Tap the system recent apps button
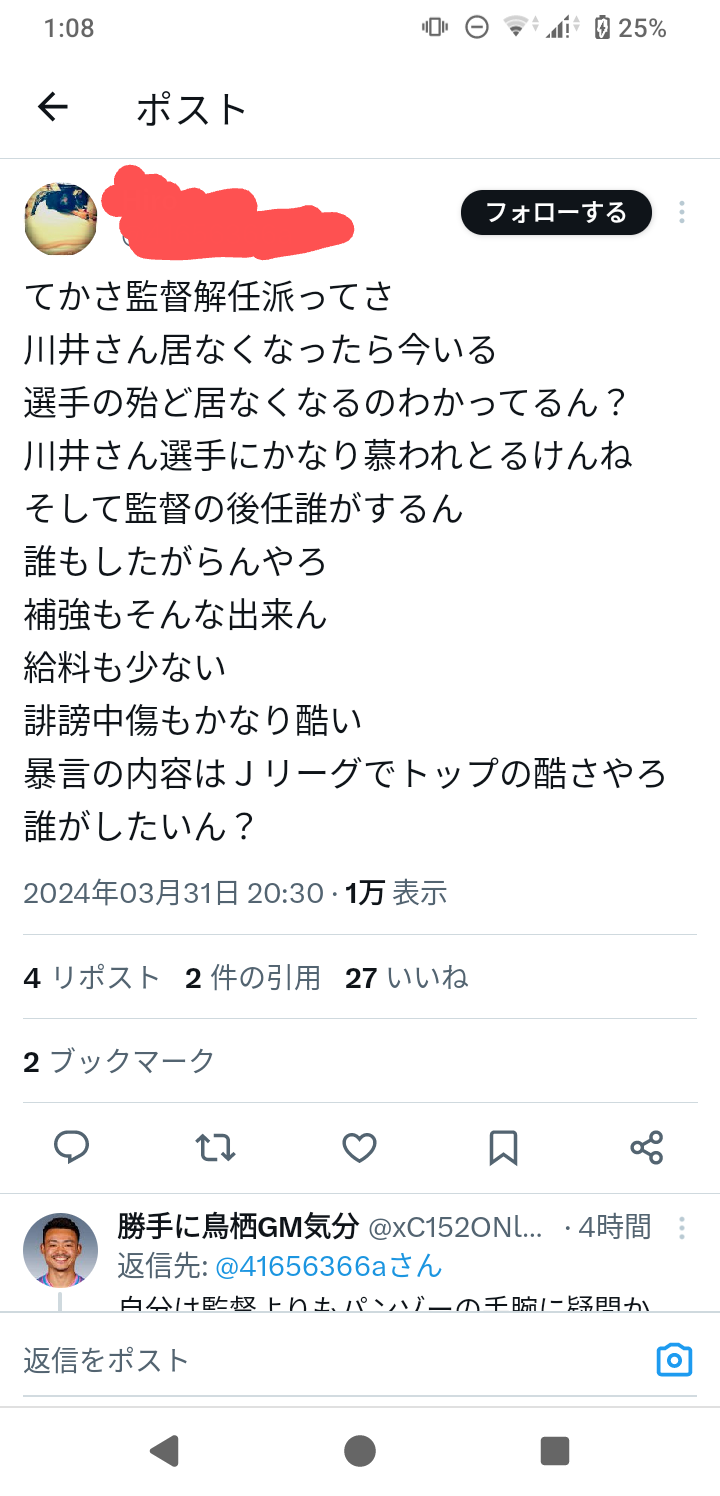Image resolution: width=720 pixels, height=1496 pixels. click(x=554, y=1450)
